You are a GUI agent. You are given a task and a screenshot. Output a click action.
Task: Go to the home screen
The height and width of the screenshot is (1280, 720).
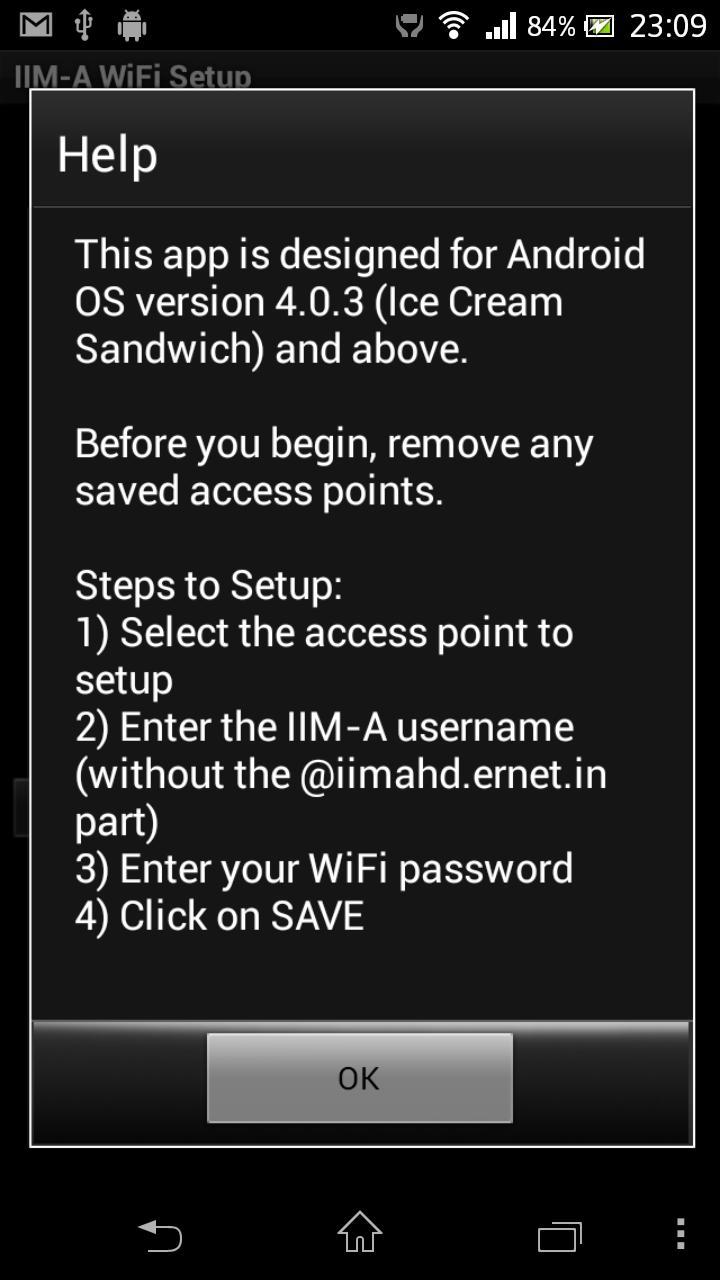pos(359,1233)
